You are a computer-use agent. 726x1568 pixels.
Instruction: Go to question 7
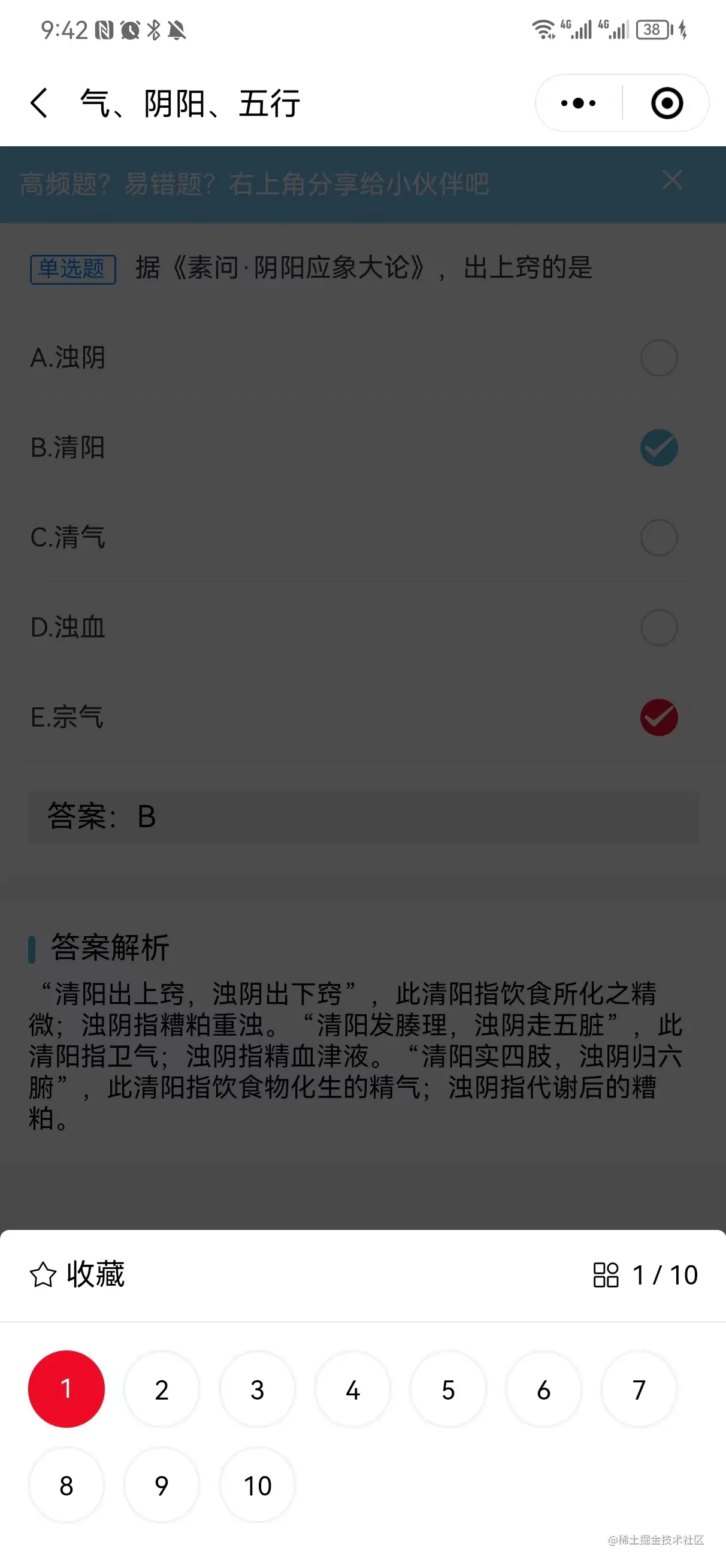point(639,1389)
